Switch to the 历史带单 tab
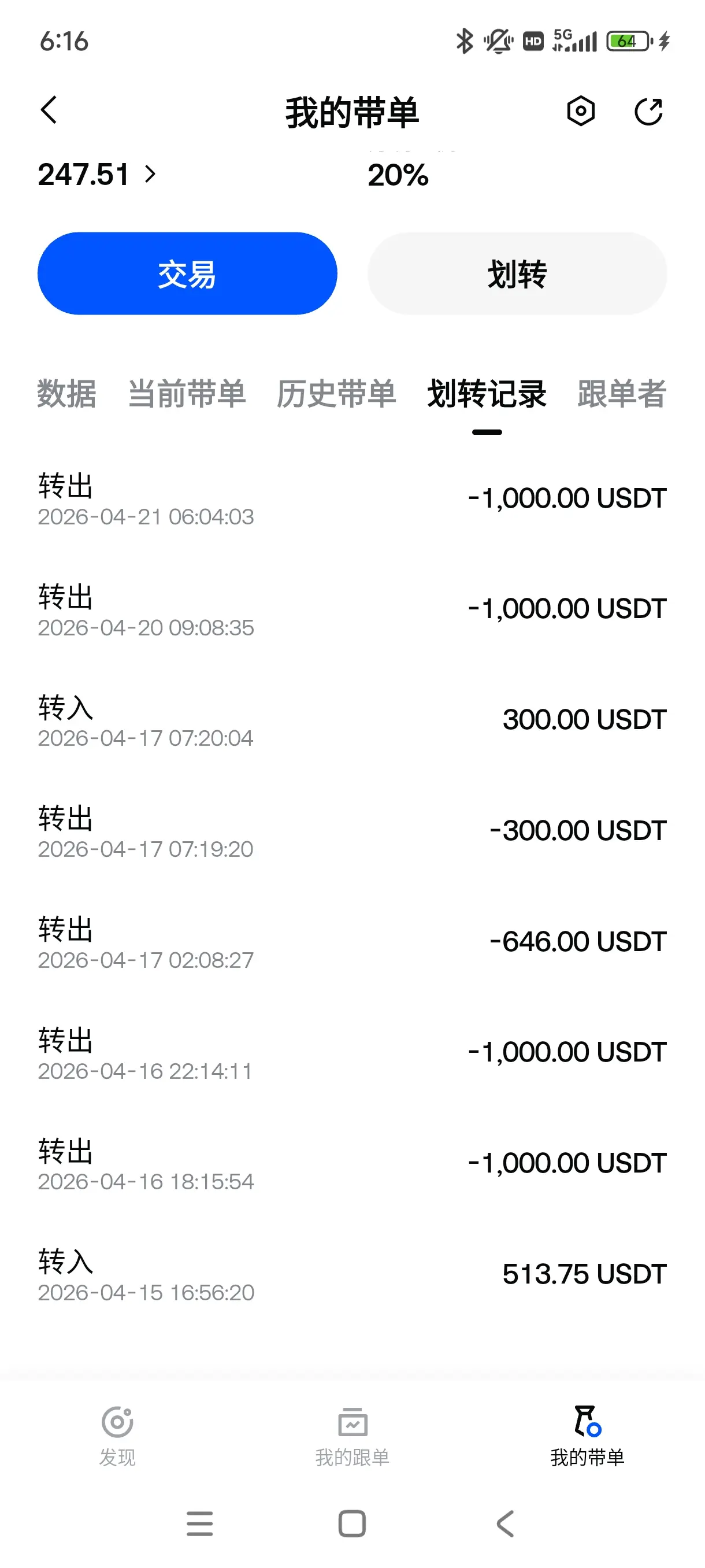The image size is (705, 1568). 336,393
